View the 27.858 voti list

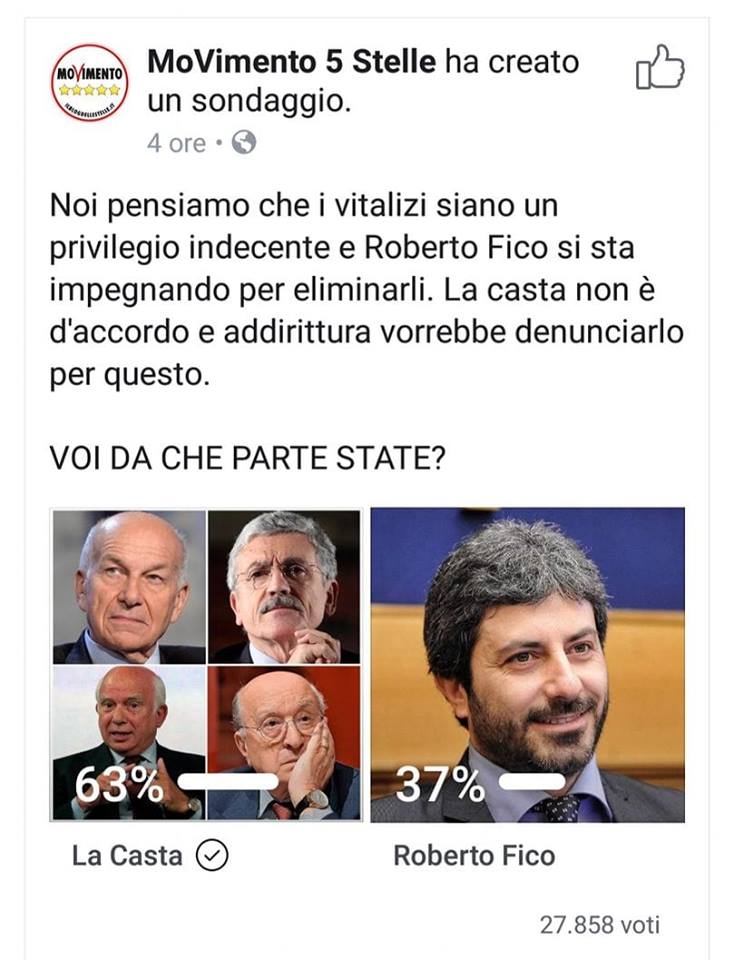click(x=600, y=924)
